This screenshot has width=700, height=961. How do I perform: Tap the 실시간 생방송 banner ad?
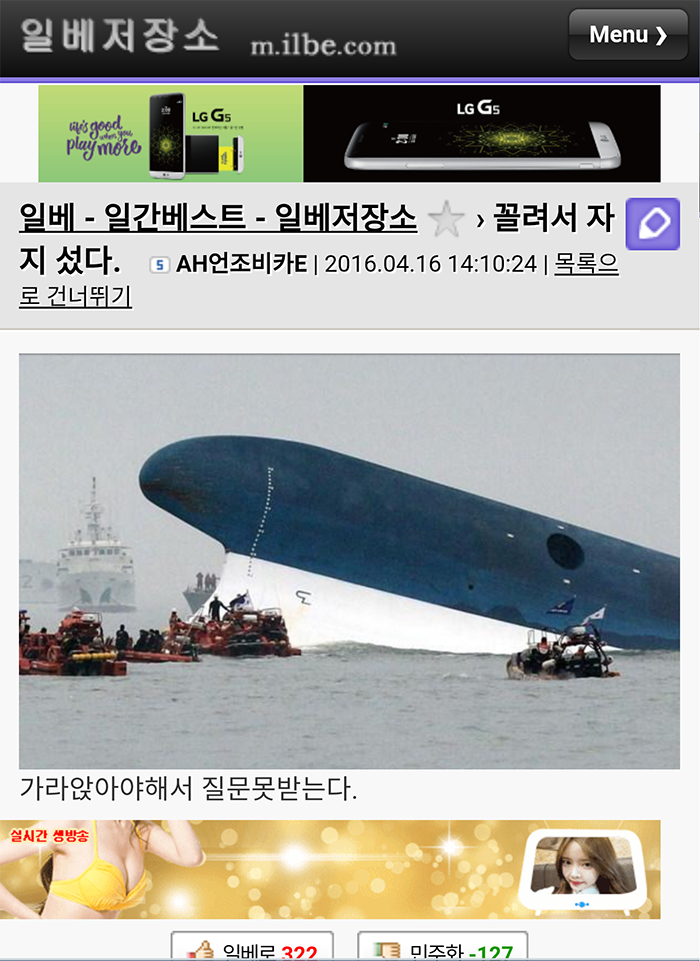[x=330, y=869]
